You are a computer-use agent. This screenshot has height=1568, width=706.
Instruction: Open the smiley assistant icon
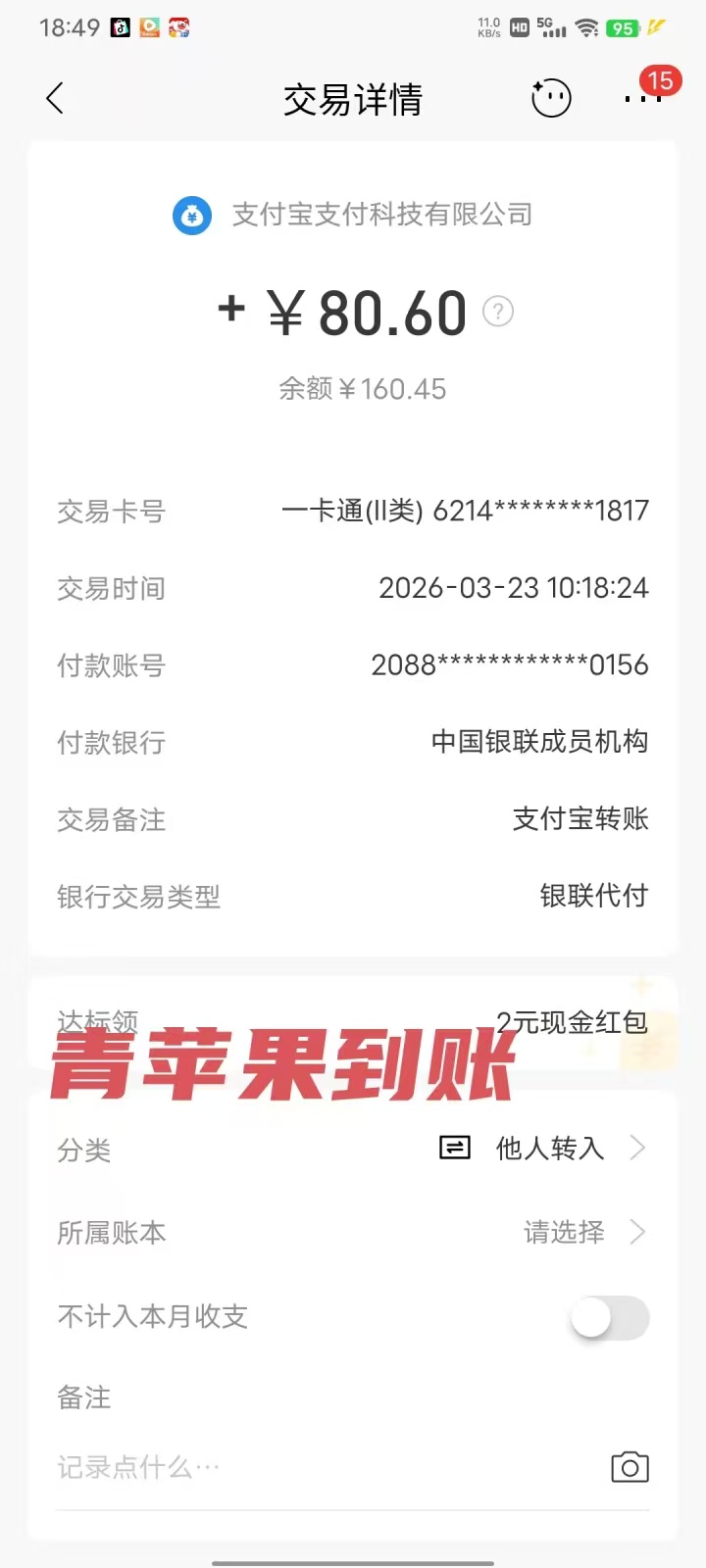coord(551,98)
